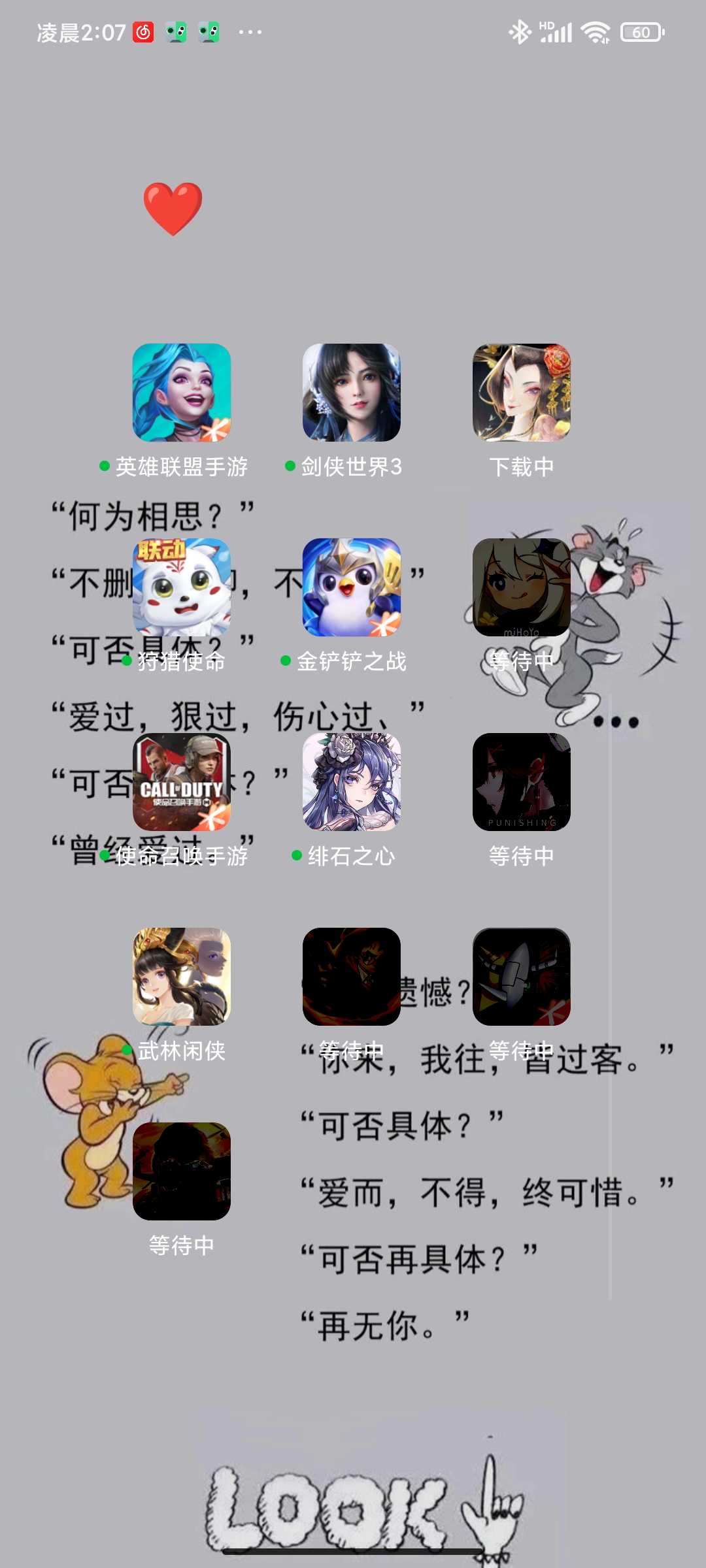
Task: Open the 英雄联盟手游 app
Action: click(182, 393)
